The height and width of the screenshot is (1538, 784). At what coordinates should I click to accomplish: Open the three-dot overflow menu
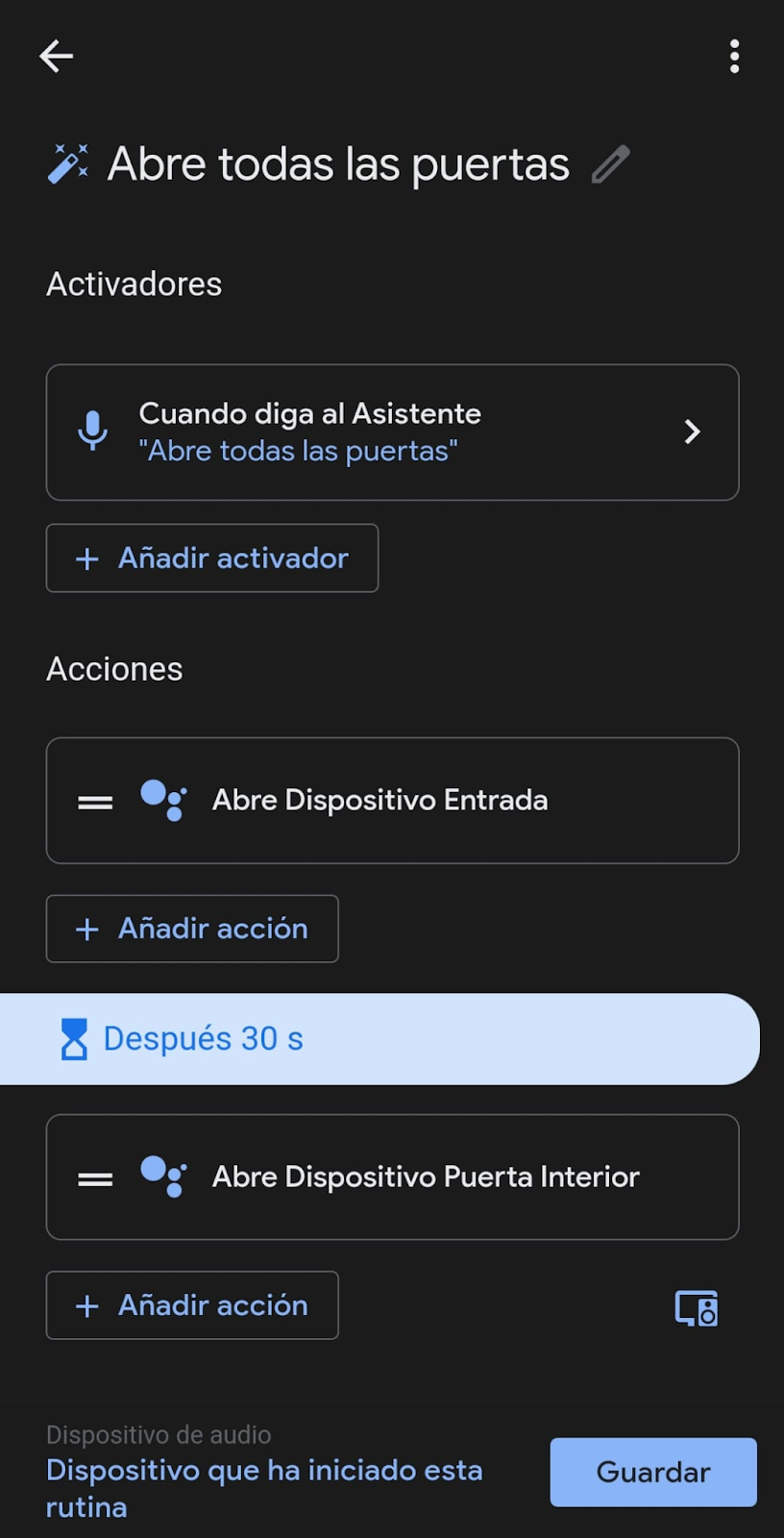coord(734,57)
